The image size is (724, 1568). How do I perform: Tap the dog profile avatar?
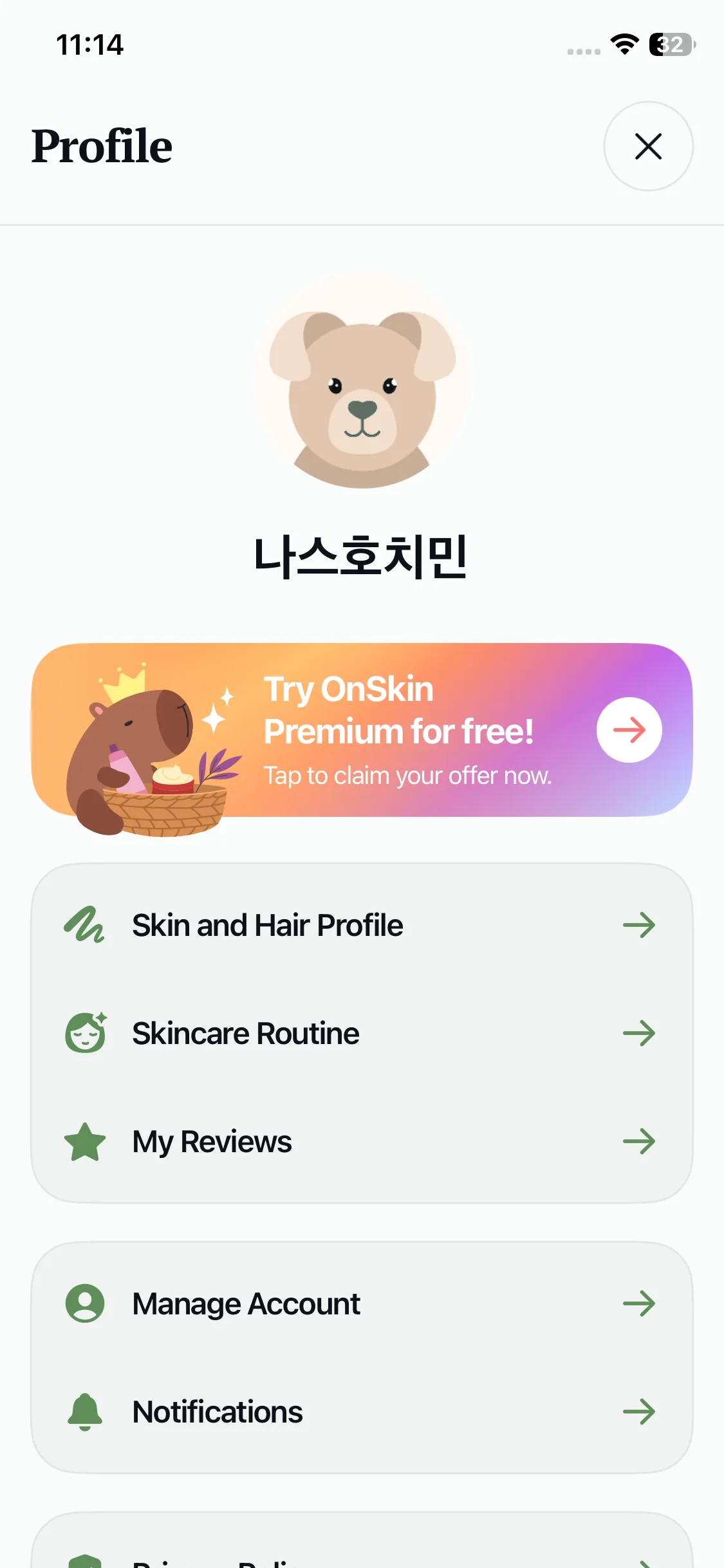click(362, 381)
